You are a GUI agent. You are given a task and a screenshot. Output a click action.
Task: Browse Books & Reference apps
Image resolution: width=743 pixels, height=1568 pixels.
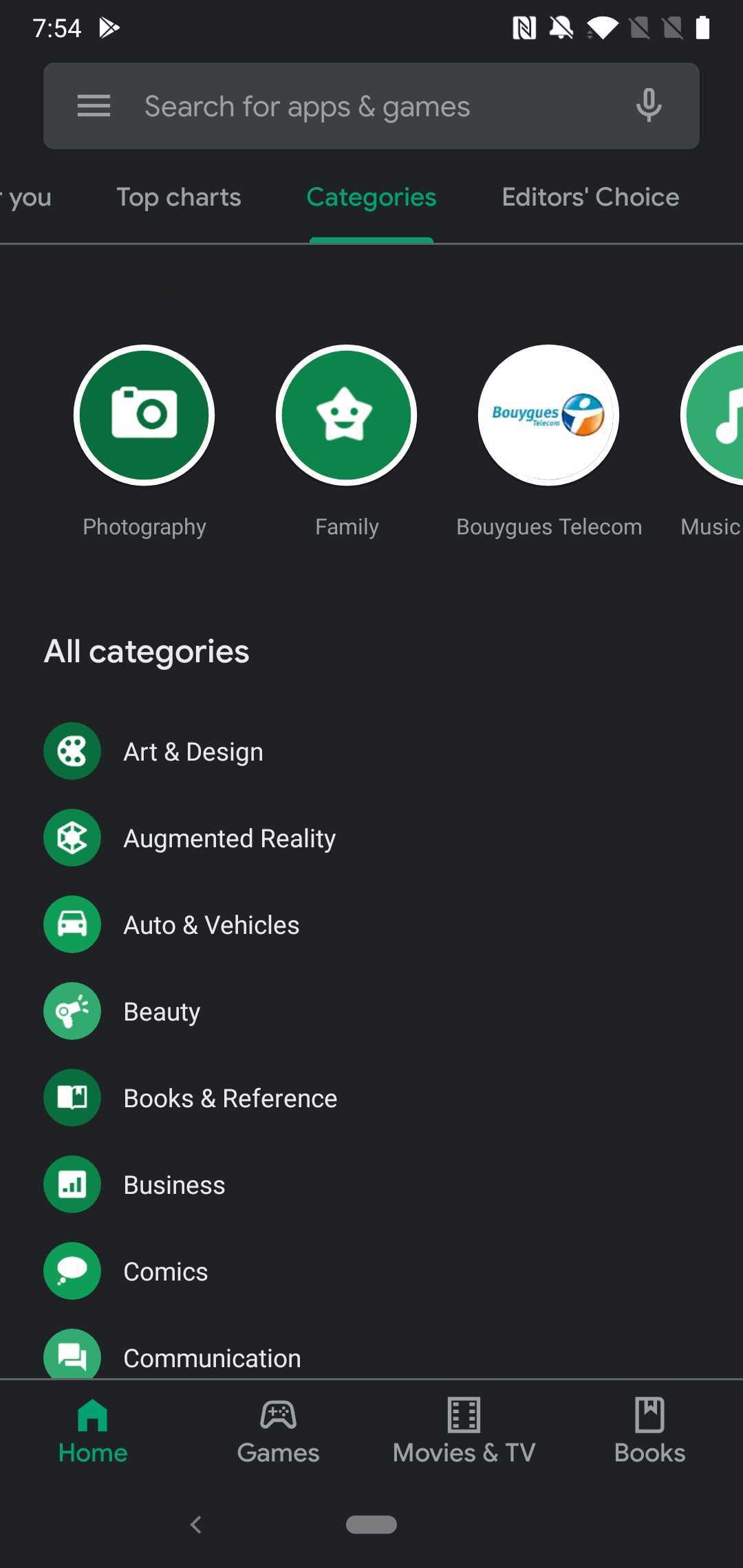point(230,1098)
